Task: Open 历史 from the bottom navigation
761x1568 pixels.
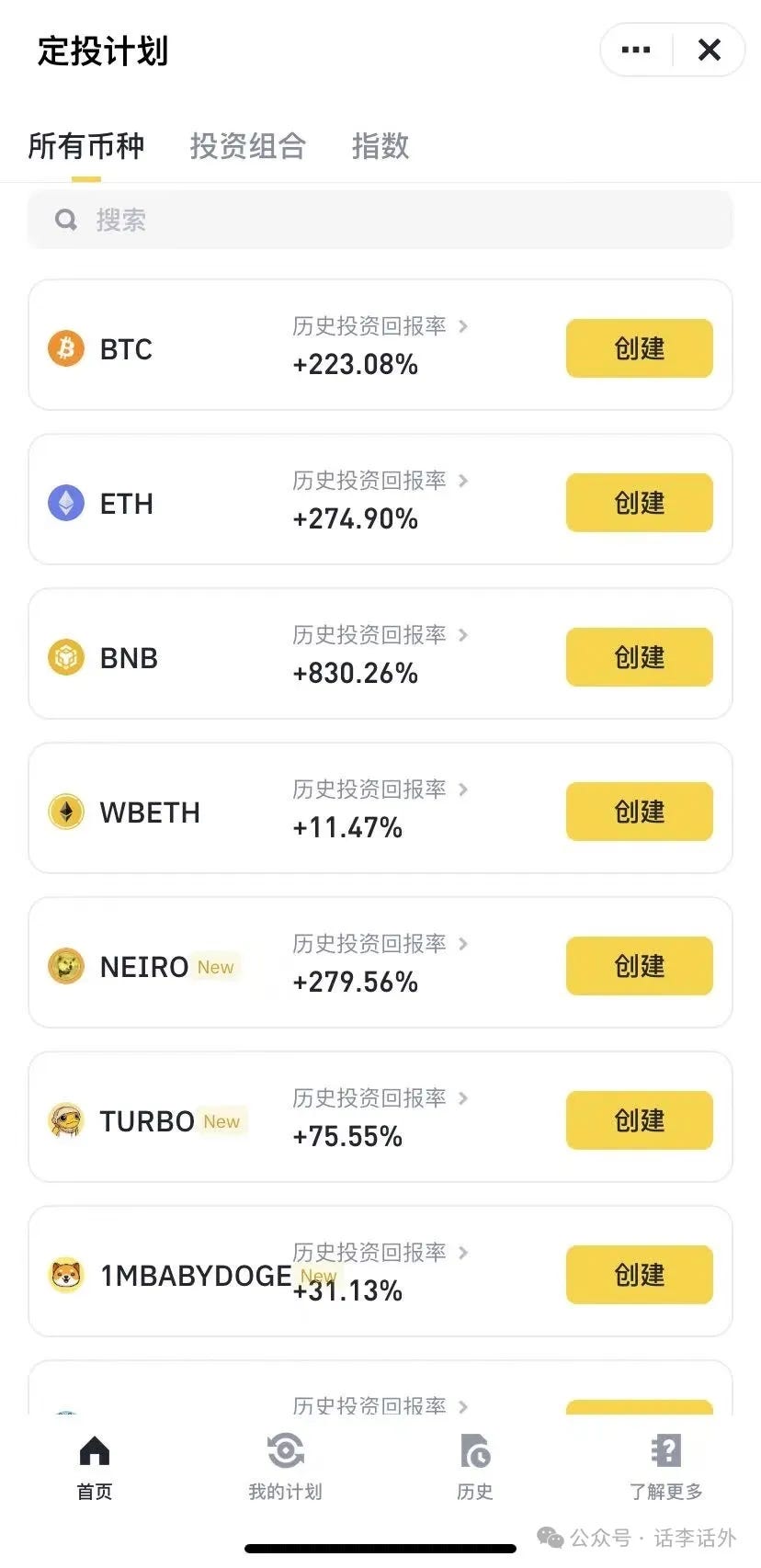Action: pyautogui.click(x=474, y=1466)
